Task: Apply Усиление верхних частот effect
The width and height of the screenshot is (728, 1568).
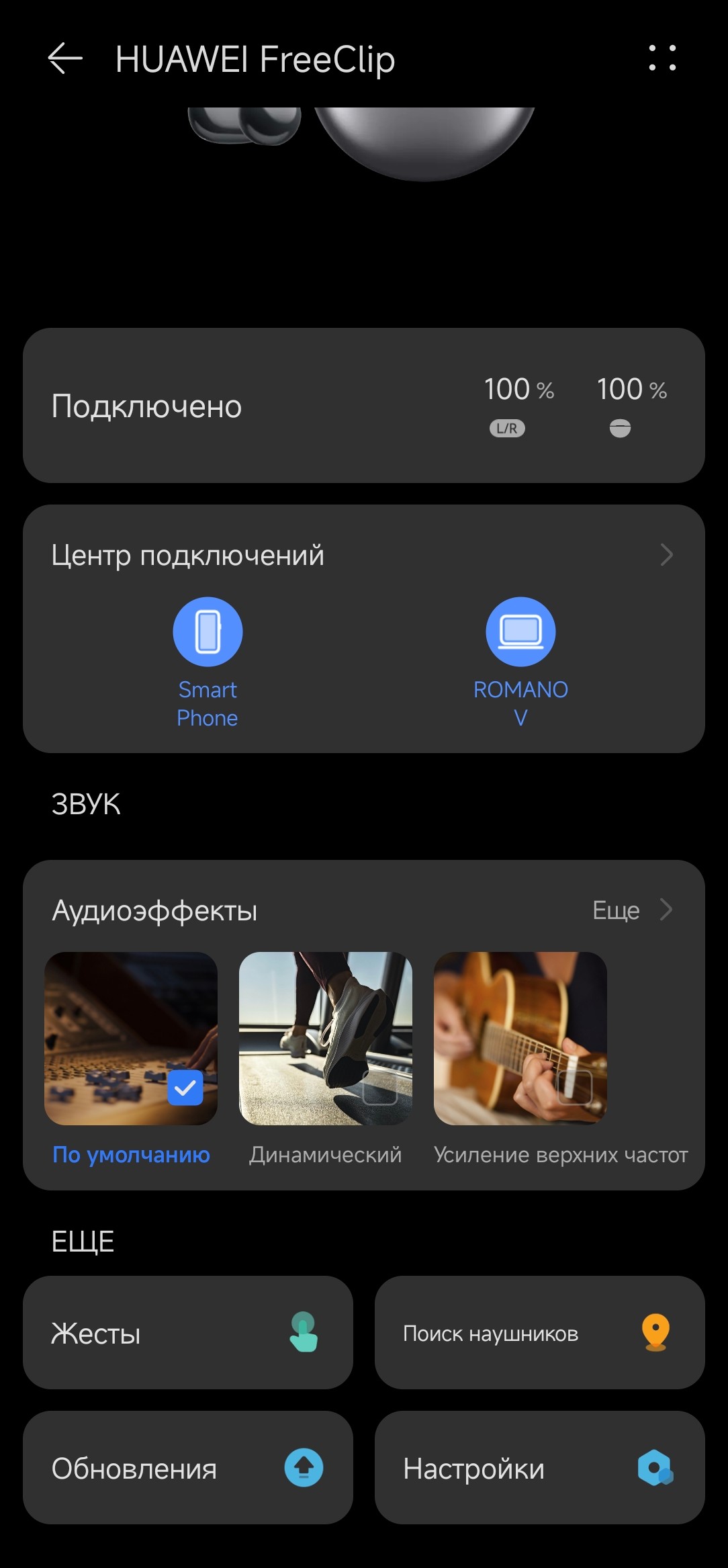Action: click(x=520, y=1039)
